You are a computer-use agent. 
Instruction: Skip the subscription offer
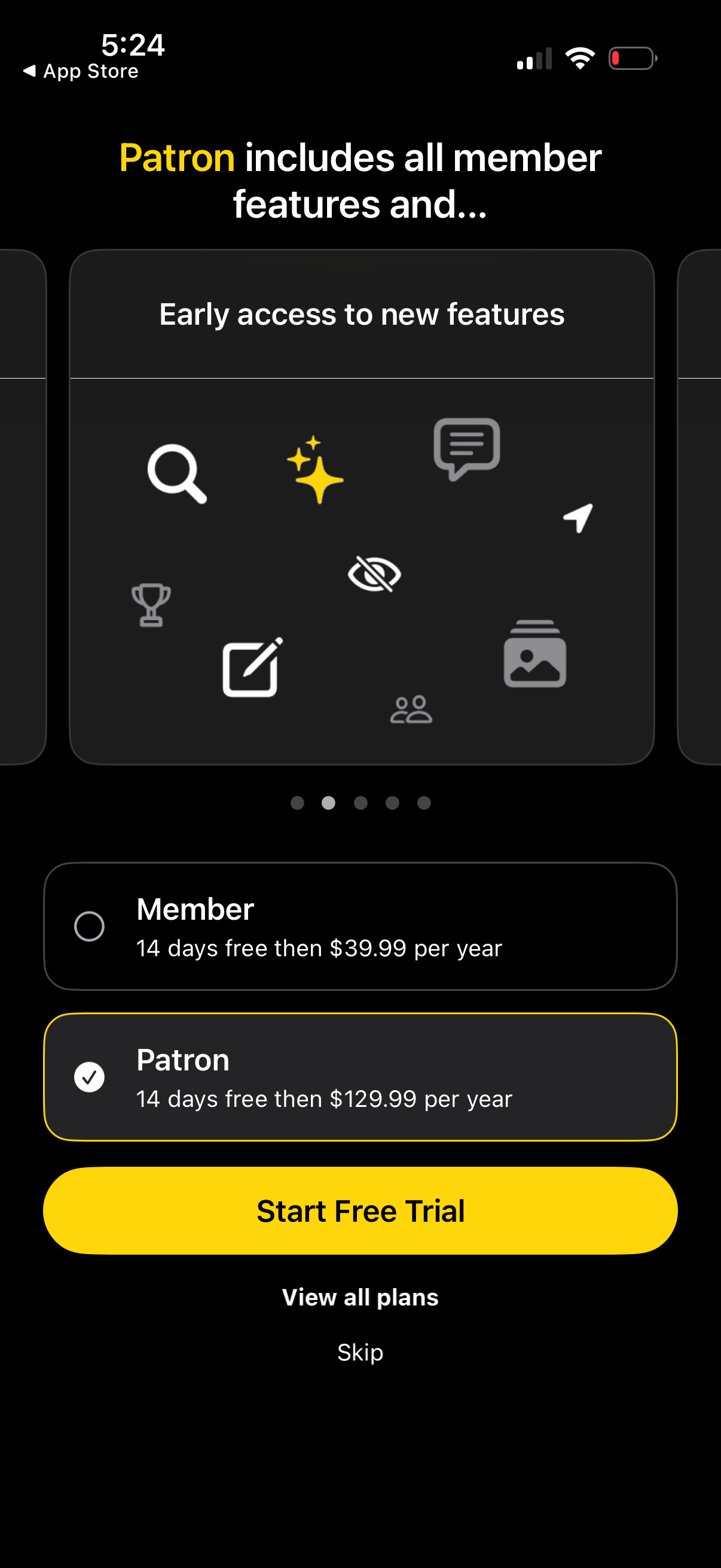point(360,1353)
